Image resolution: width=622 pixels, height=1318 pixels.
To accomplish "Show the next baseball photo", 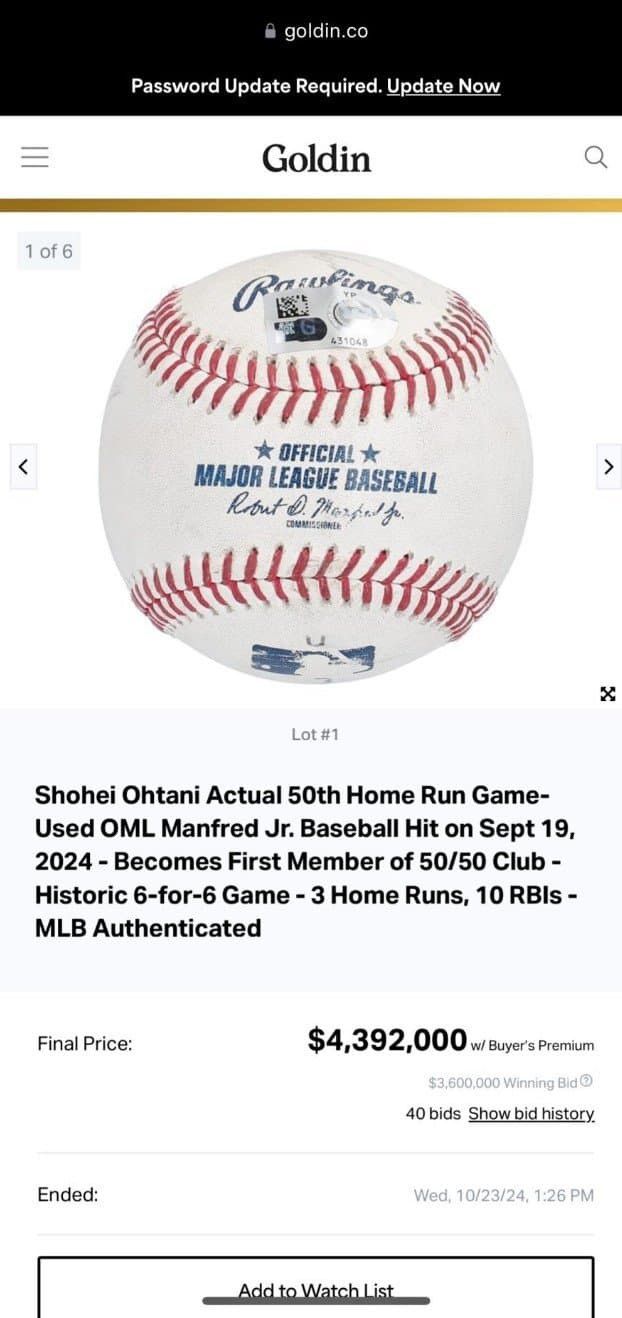I will coord(608,466).
